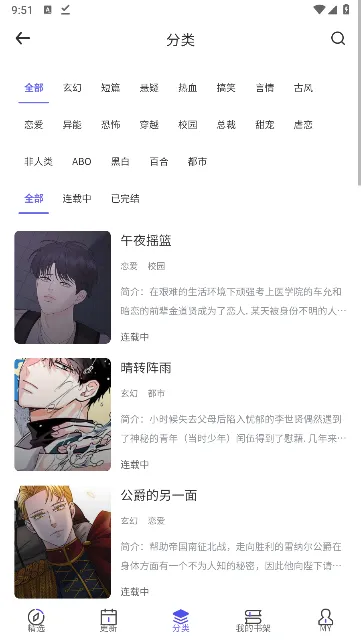Switch to the 更新 tab
Image resolution: width=361 pixels, height=641 pixels.
pyautogui.click(x=108, y=620)
